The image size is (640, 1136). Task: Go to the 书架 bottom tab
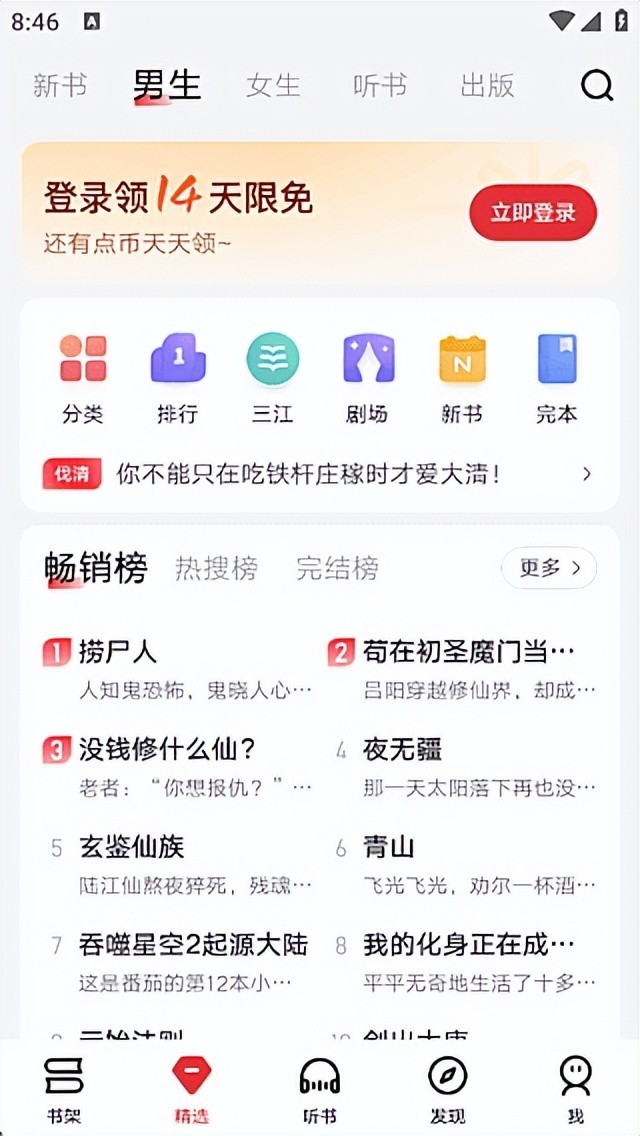(x=64, y=1088)
